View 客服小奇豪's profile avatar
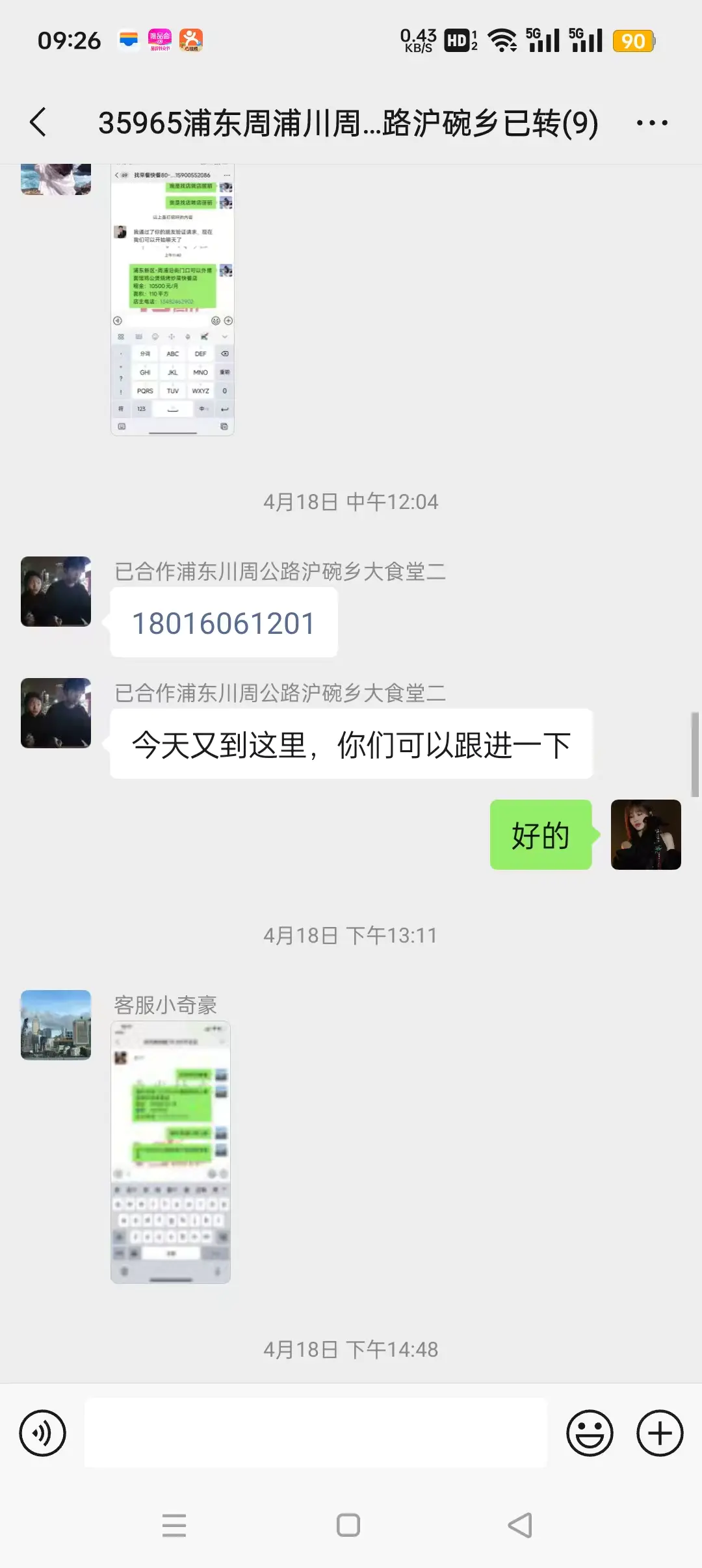This screenshot has height=1568, width=702. 56,1025
